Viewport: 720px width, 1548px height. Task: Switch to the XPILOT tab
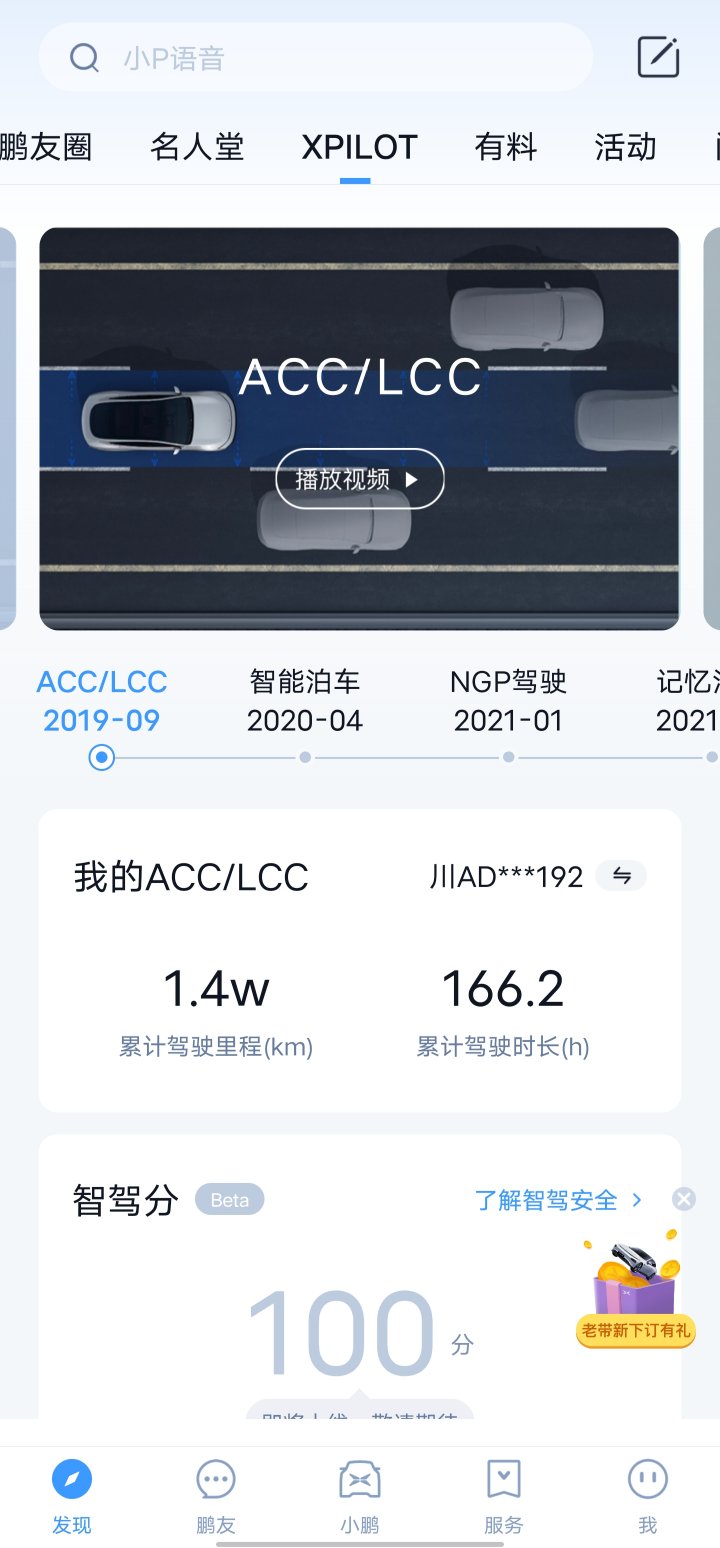coord(360,147)
